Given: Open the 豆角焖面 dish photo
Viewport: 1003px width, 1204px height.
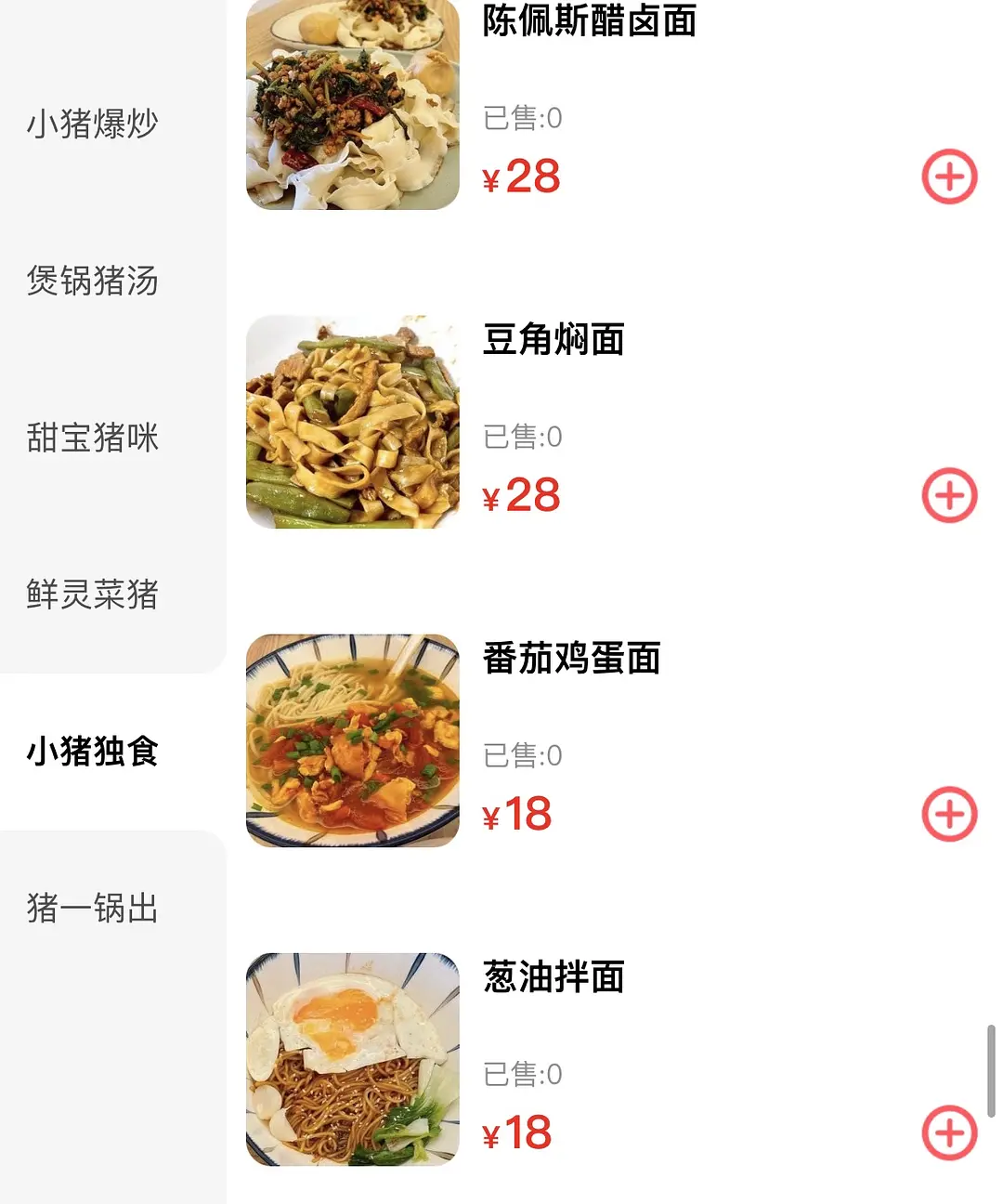Looking at the screenshot, I should click(353, 422).
